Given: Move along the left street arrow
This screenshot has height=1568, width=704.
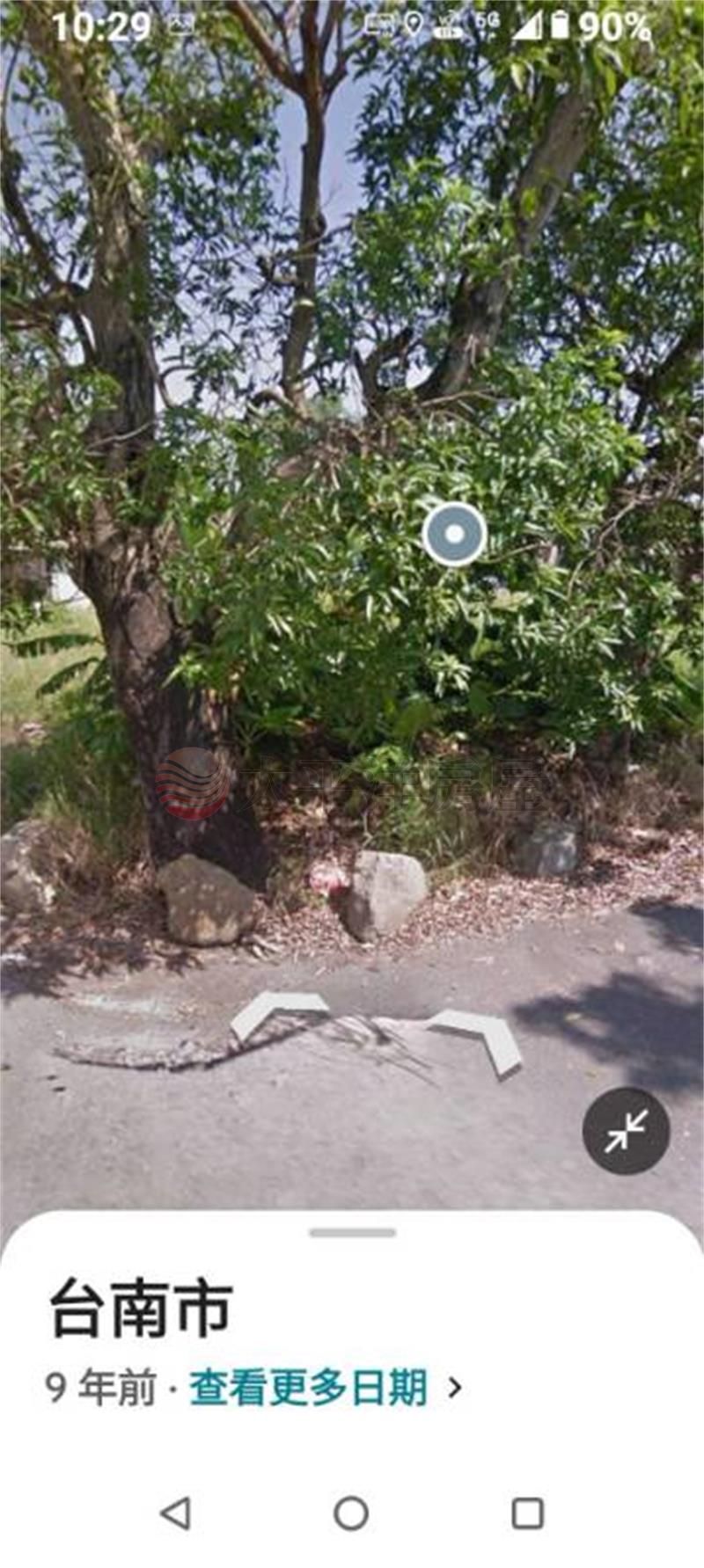Looking at the screenshot, I should 275,1015.
